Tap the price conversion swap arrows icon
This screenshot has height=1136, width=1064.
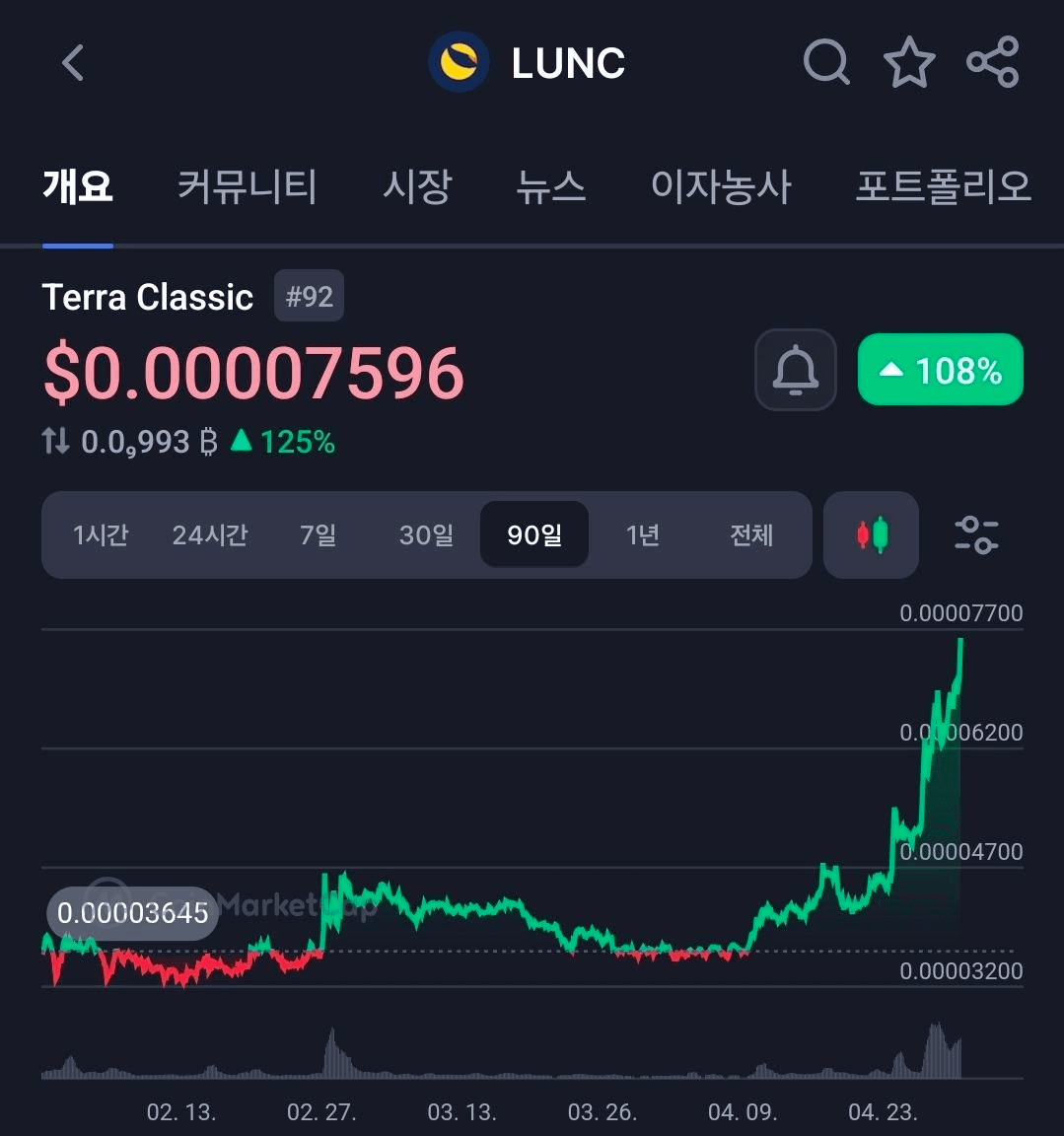pos(54,442)
